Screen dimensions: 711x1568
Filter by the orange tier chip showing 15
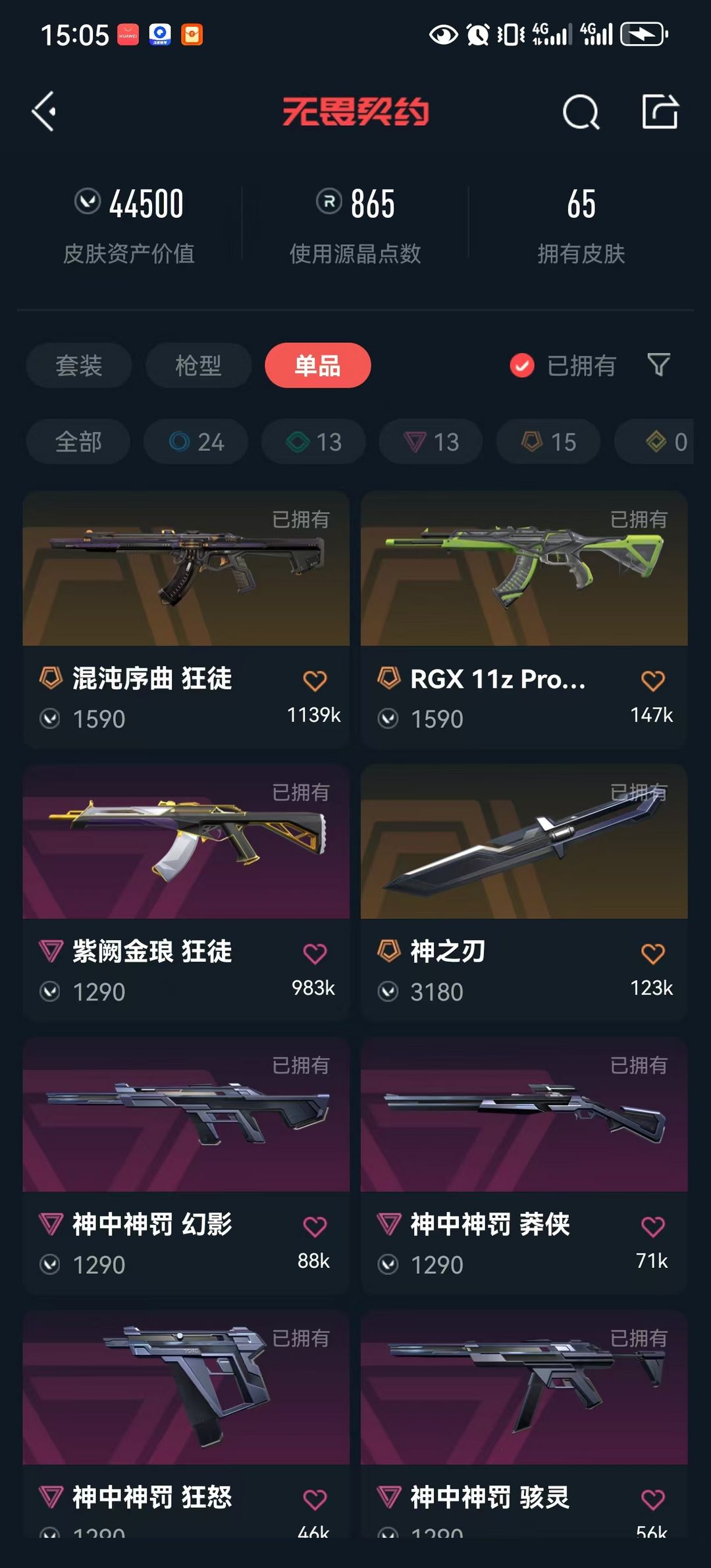tap(548, 442)
